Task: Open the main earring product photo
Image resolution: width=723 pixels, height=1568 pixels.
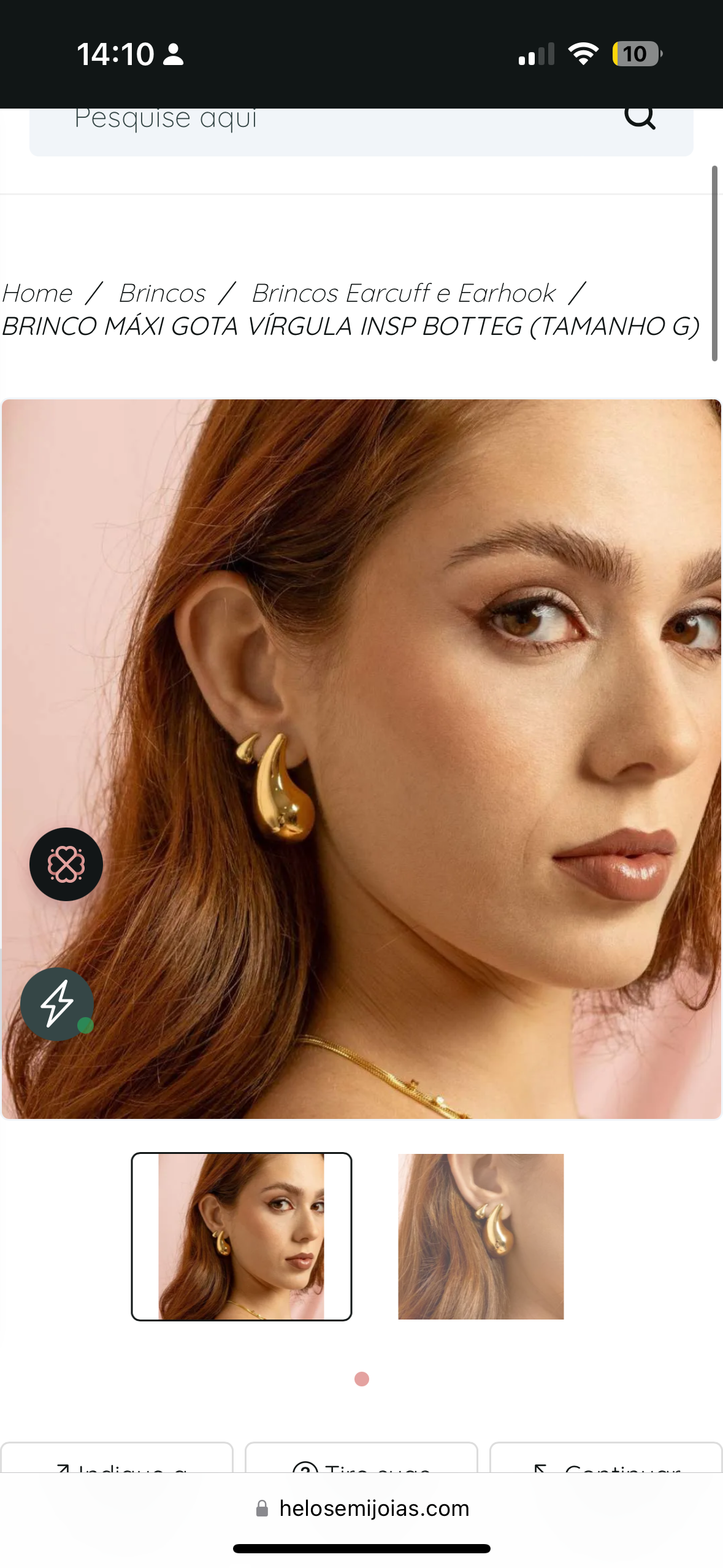Action: (x=361, y=759)
